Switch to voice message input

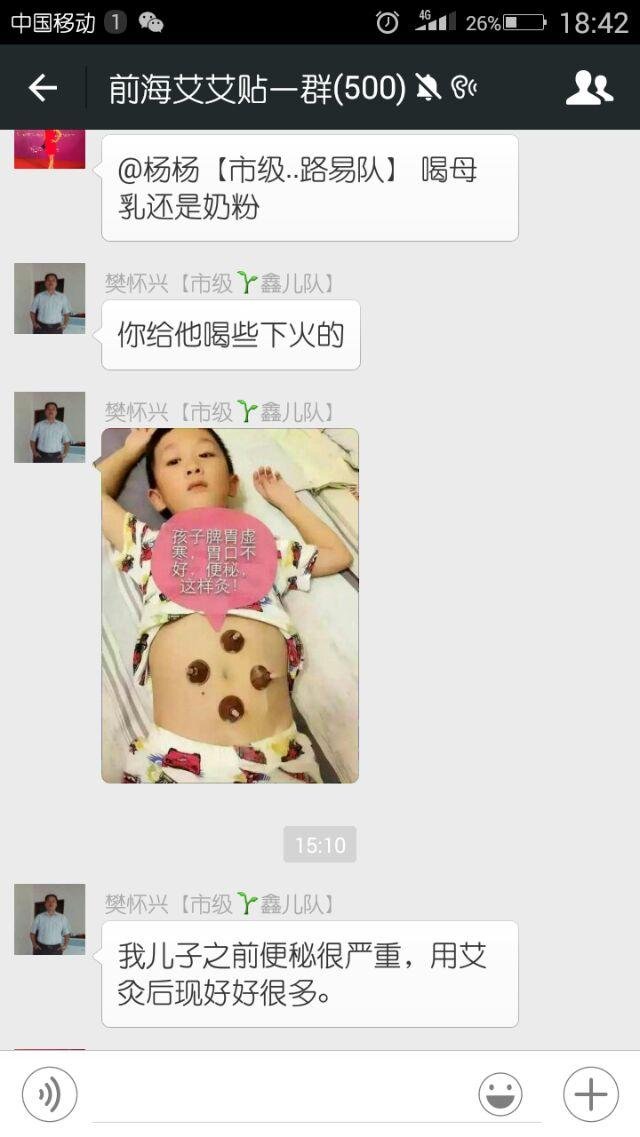49,1094
